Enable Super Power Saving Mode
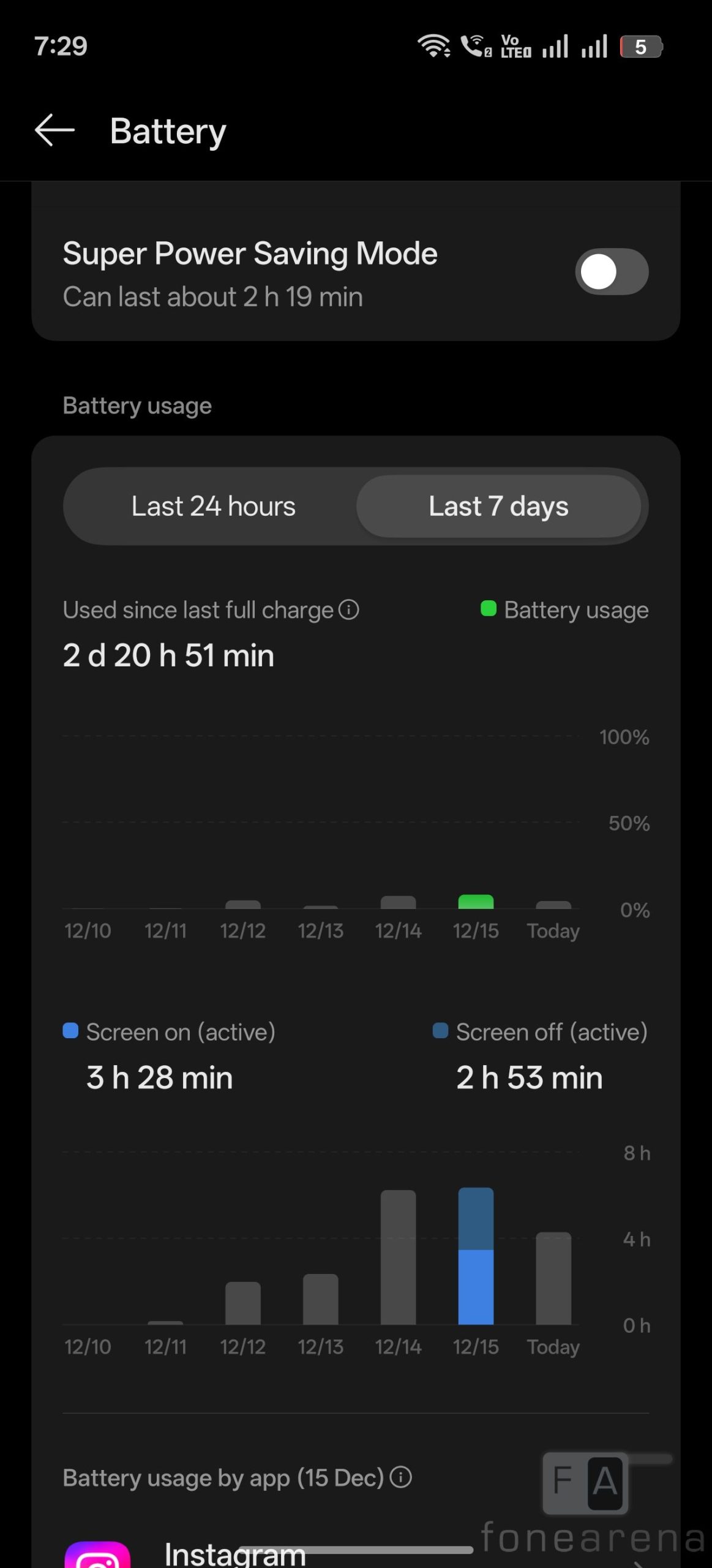 coord(611,271)
